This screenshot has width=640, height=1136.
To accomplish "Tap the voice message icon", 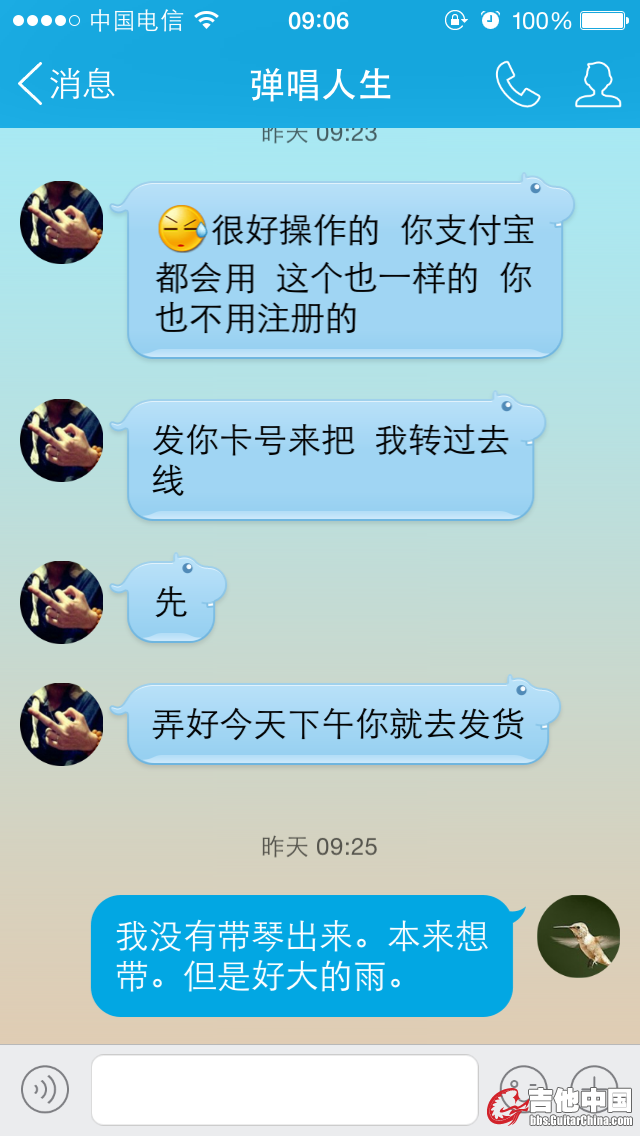I will click(x=45, y=1089).
